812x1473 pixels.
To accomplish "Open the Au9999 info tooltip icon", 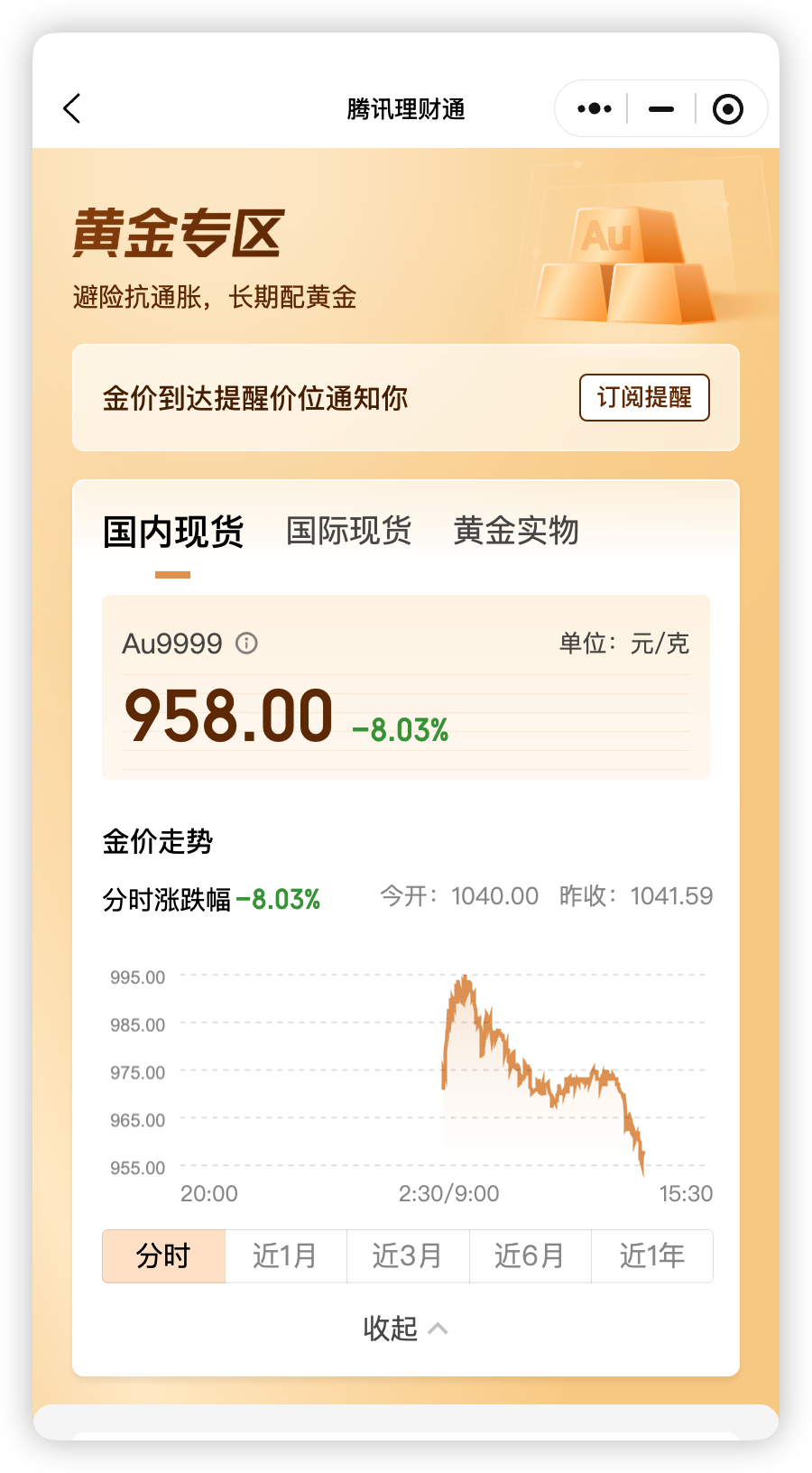I will tap(245, 644).
